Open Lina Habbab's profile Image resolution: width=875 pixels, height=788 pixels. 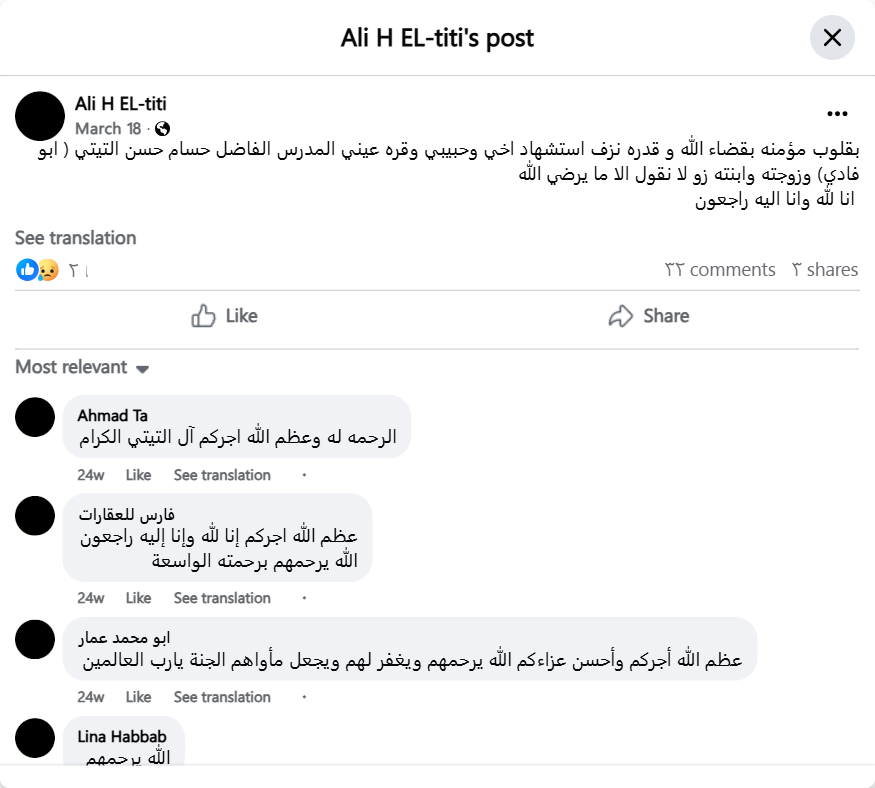(122, 737)
